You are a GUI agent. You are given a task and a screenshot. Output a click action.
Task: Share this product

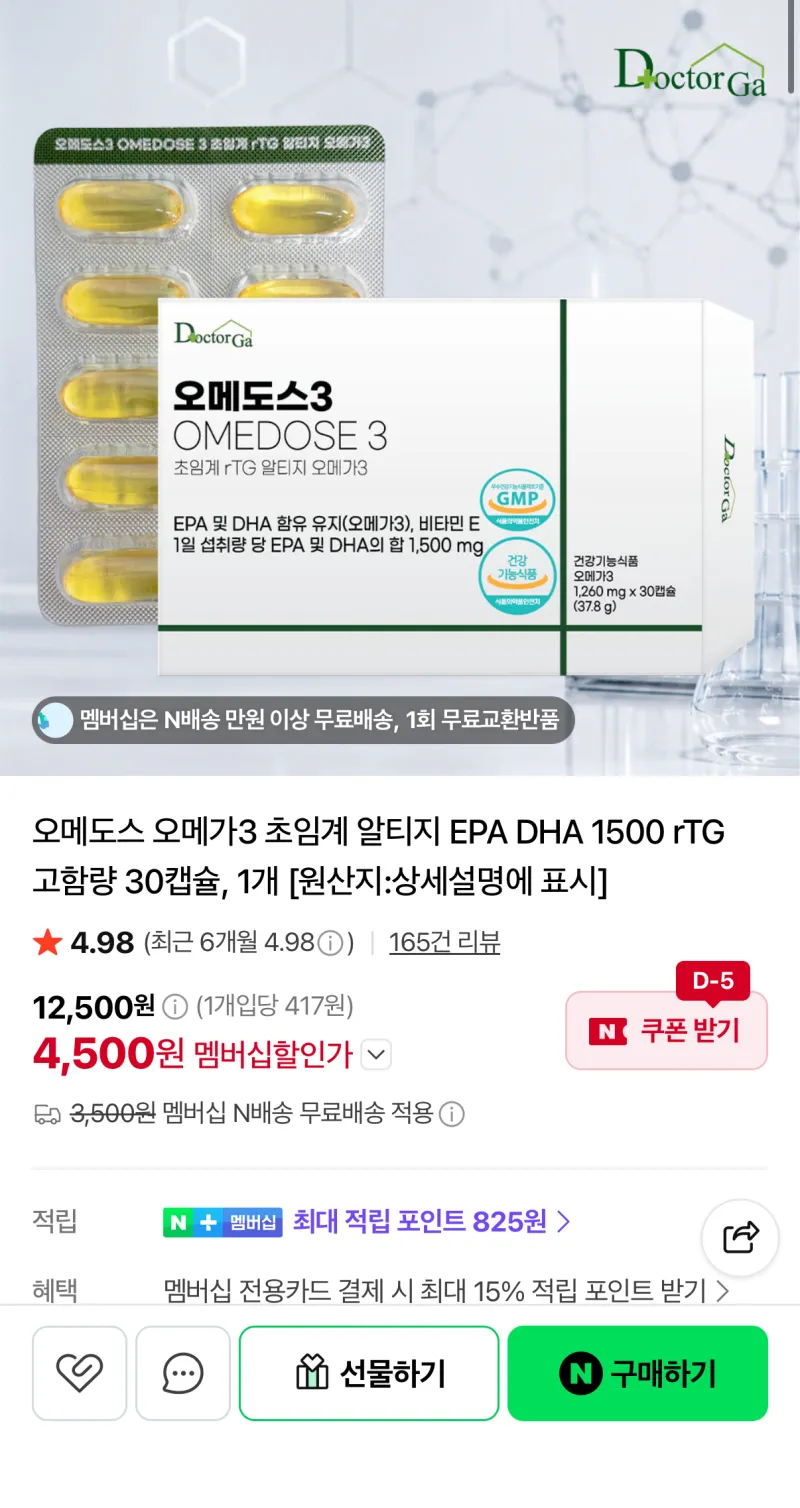click(x=740, y=1238)
